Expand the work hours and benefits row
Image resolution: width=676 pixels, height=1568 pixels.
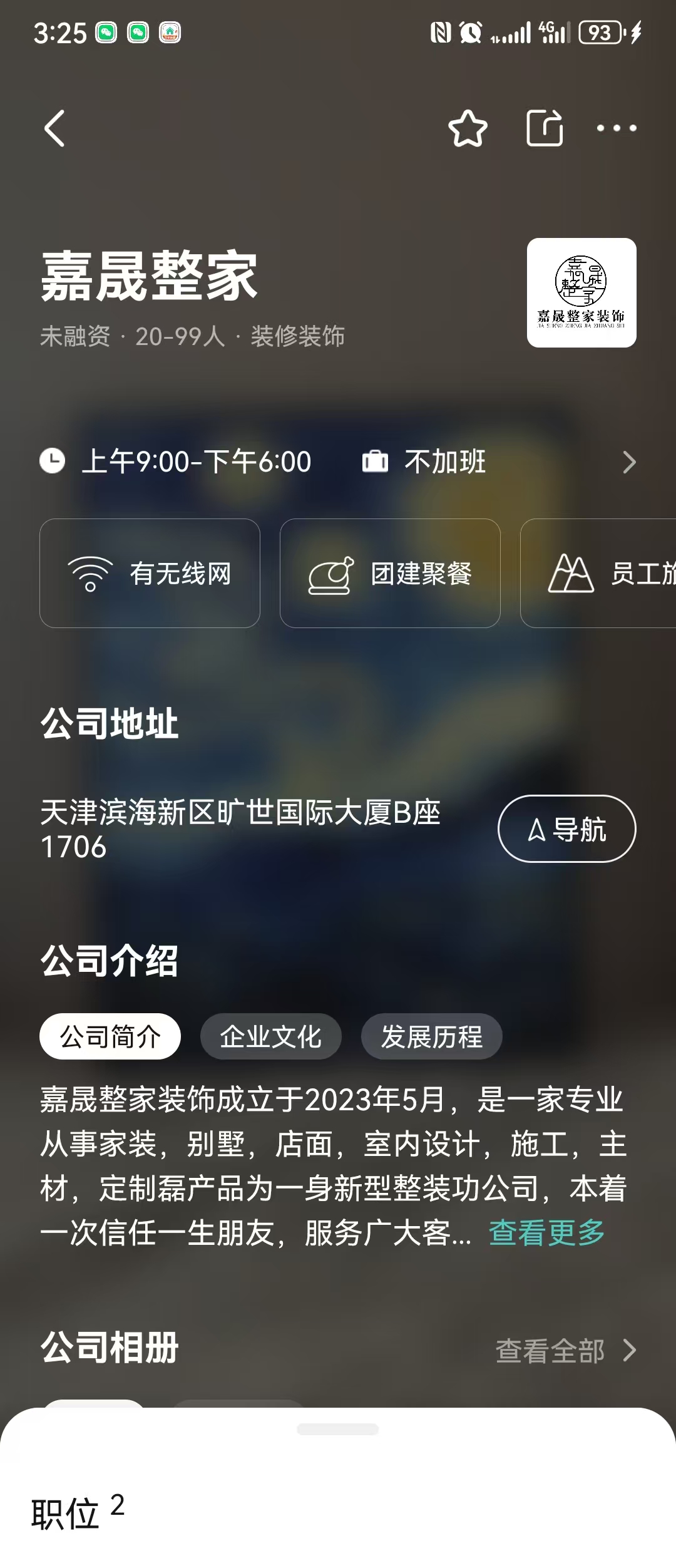(x=628, y=463)
